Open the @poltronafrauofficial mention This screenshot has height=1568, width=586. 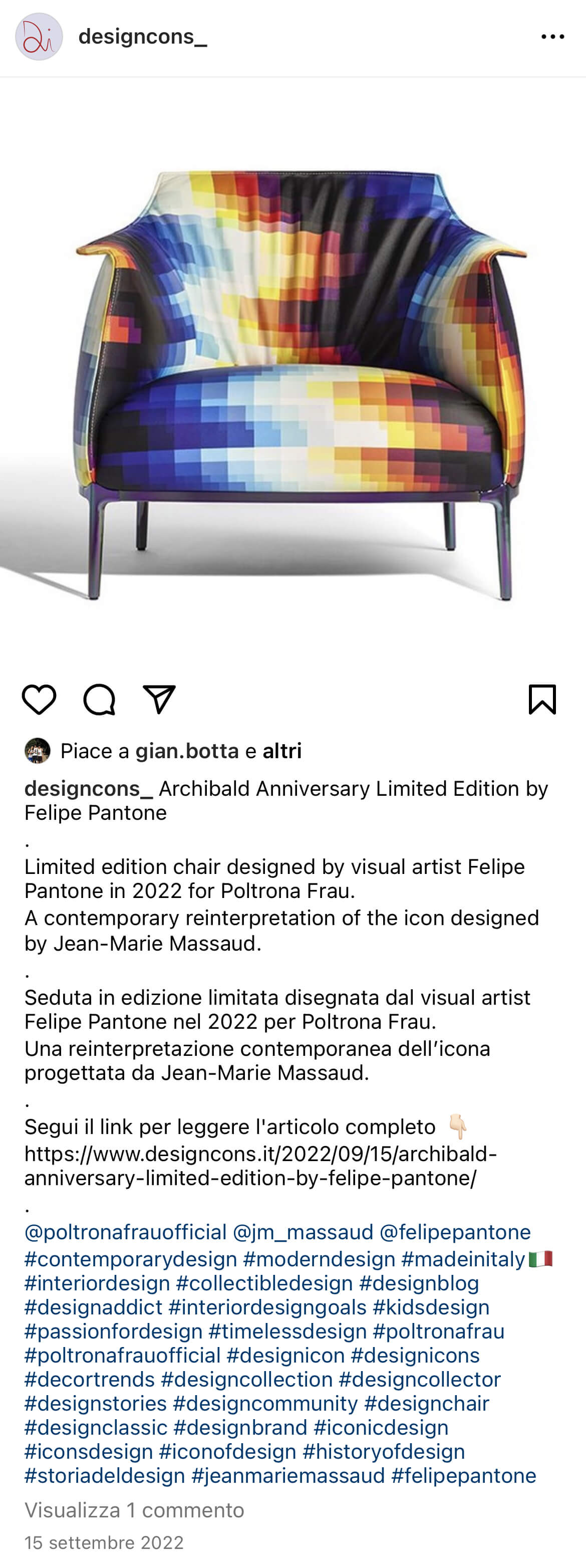click(x=125, y=1232)
